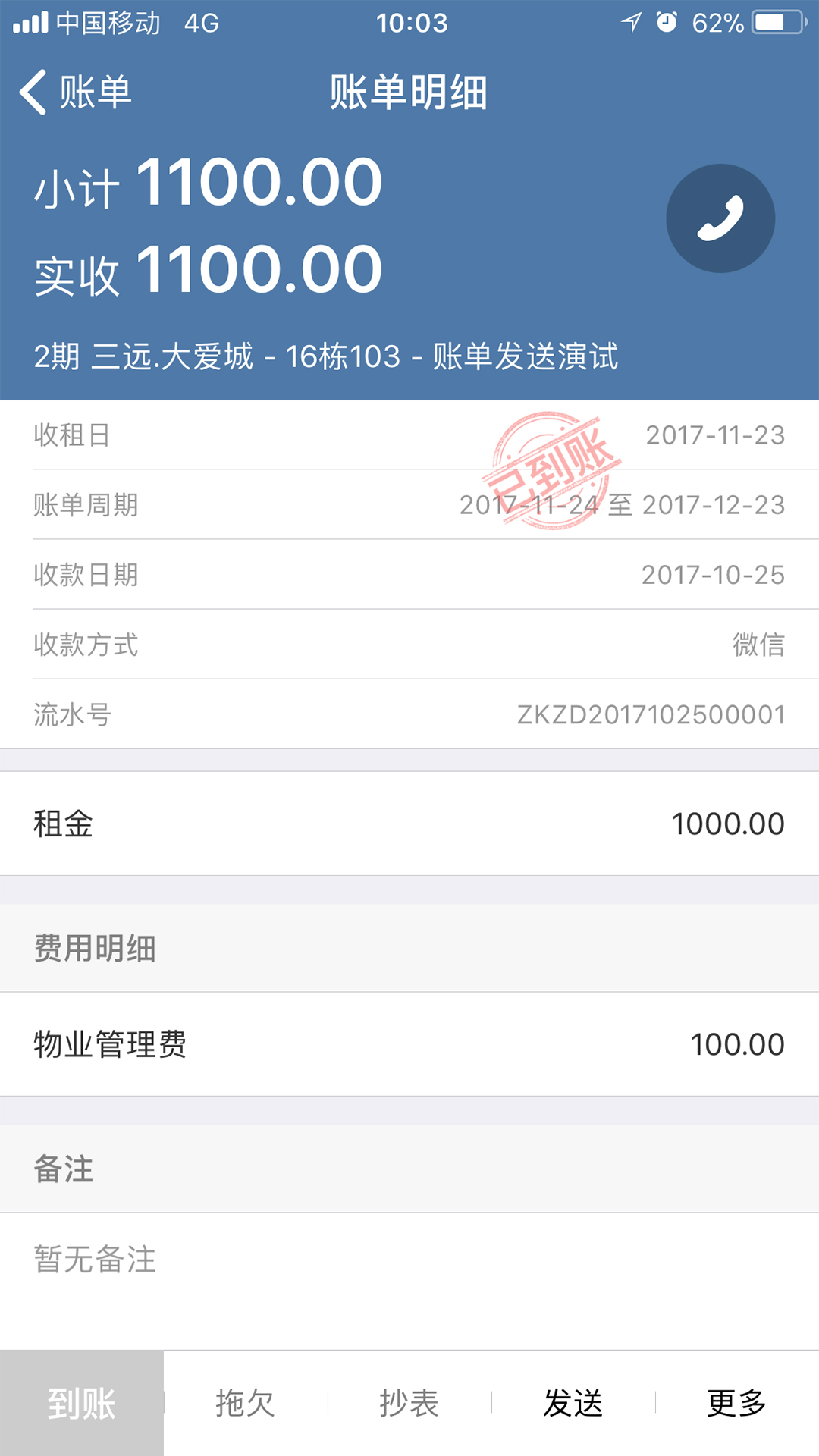819x1456 pixels.
Task: Mark the bill as 拖欠
Action: coord(245,1403)
